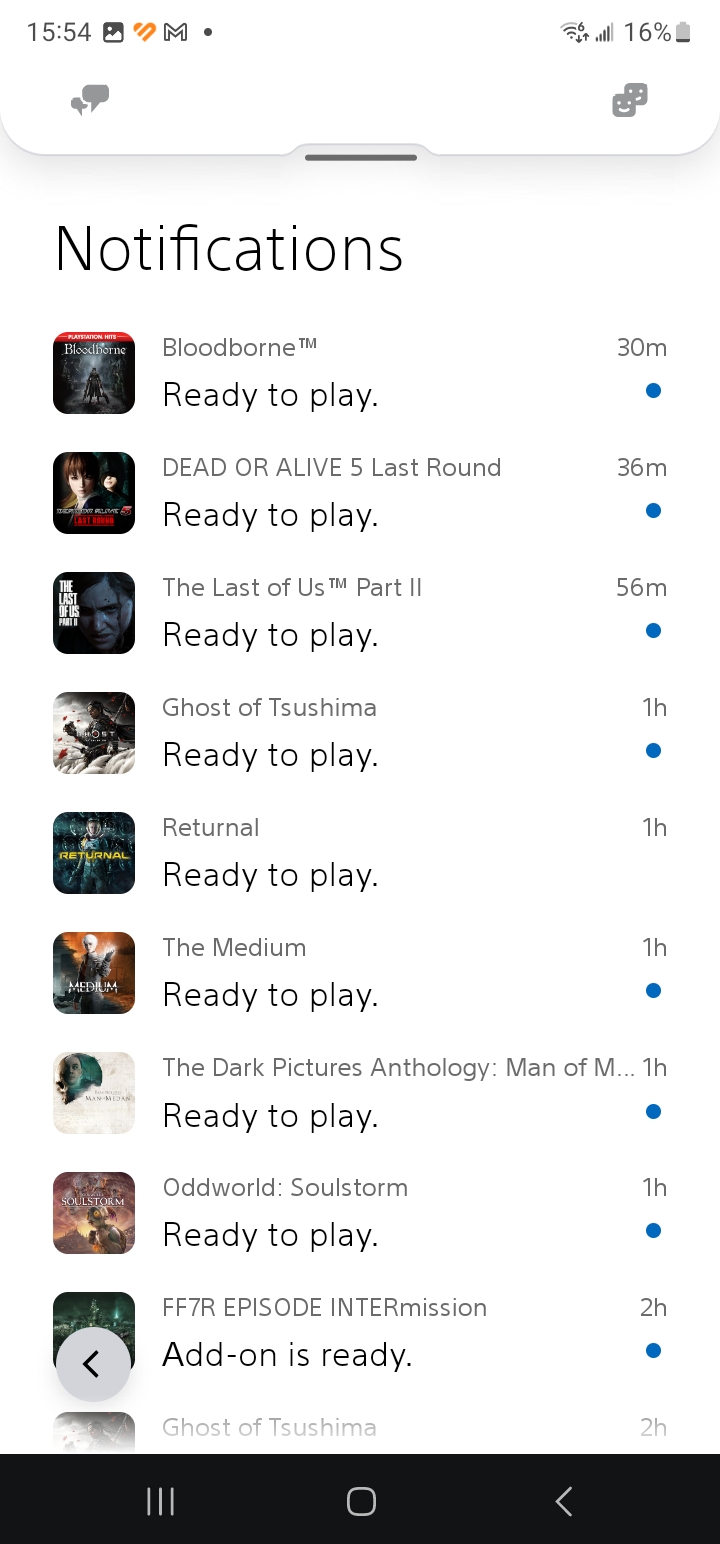Open the chat messages icon
The image size is (720, 1544).
90,100
